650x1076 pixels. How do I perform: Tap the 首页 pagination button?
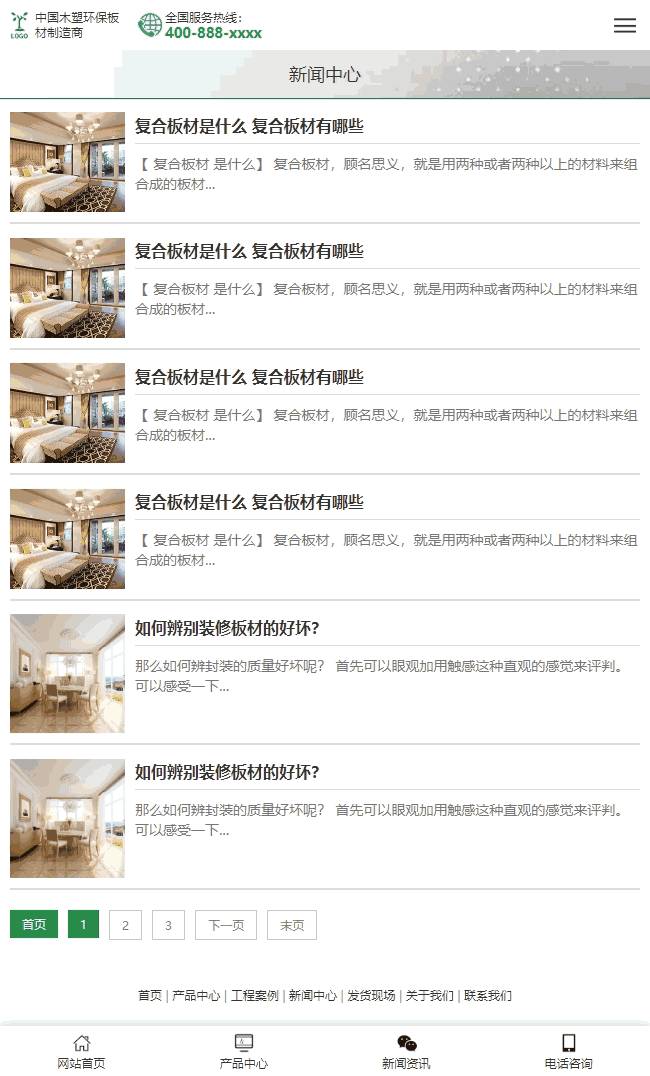pos(34,925)
